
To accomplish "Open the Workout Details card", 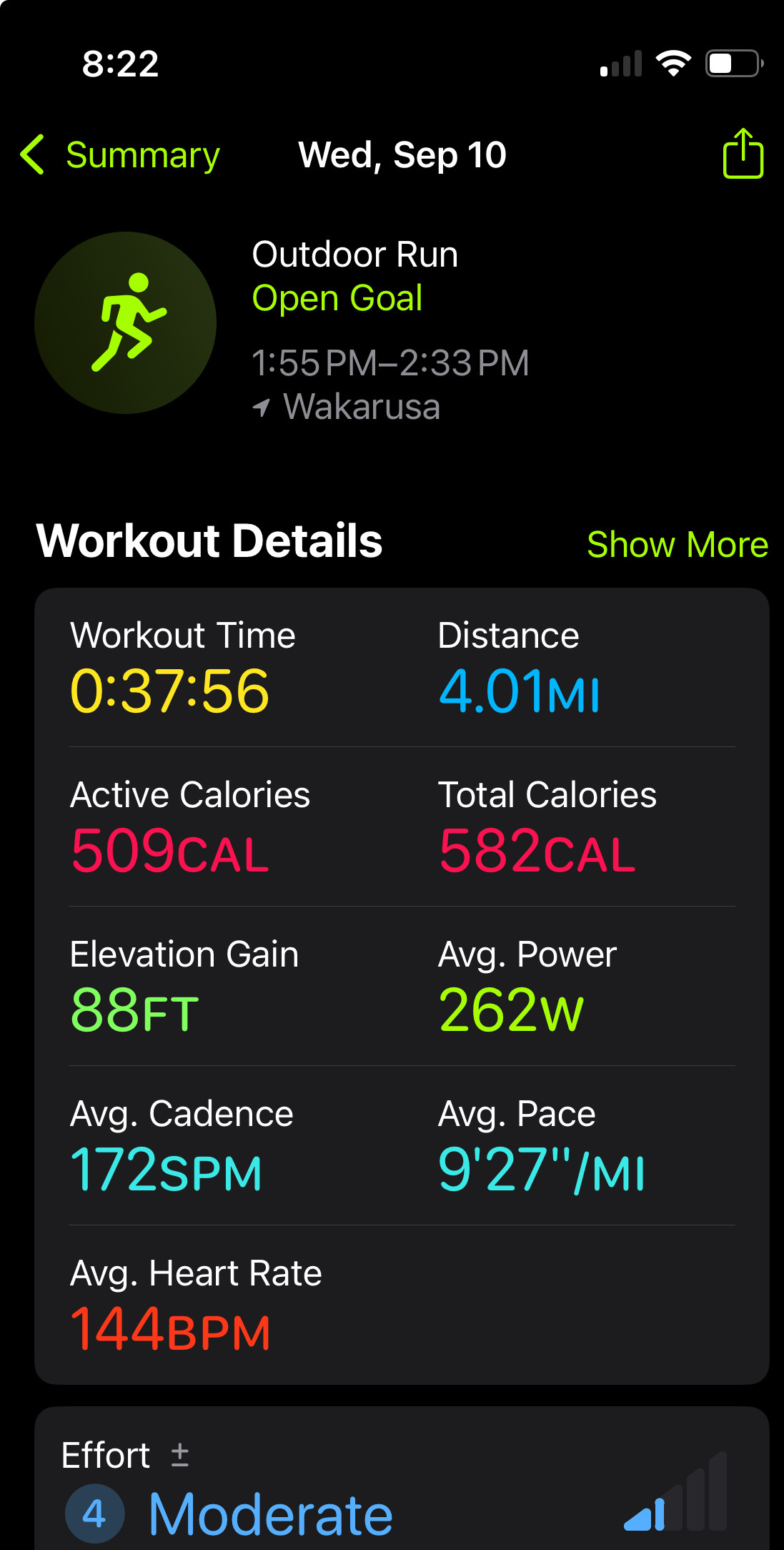I will (402, 985).
